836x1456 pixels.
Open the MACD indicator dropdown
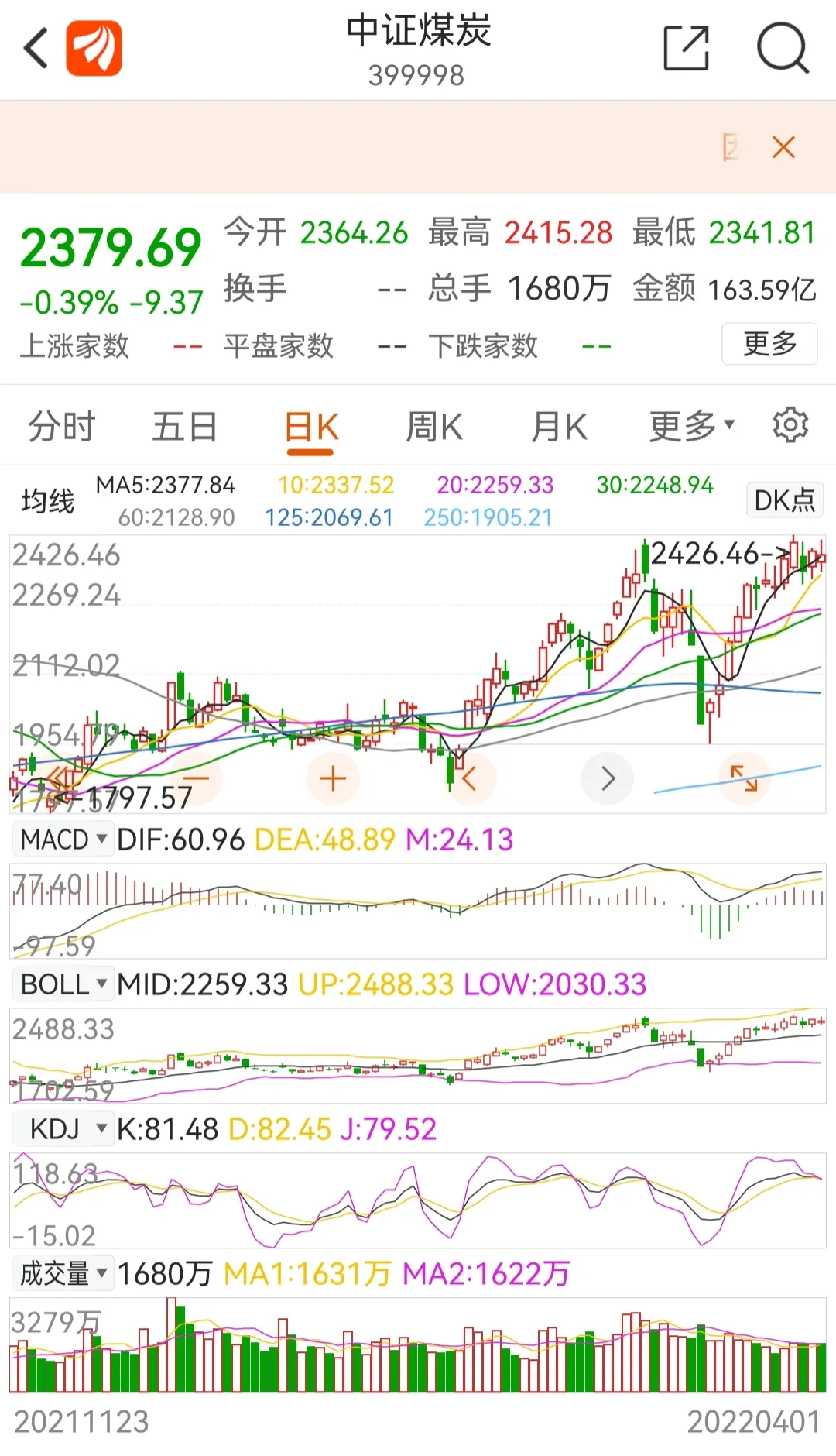(63, 840)
